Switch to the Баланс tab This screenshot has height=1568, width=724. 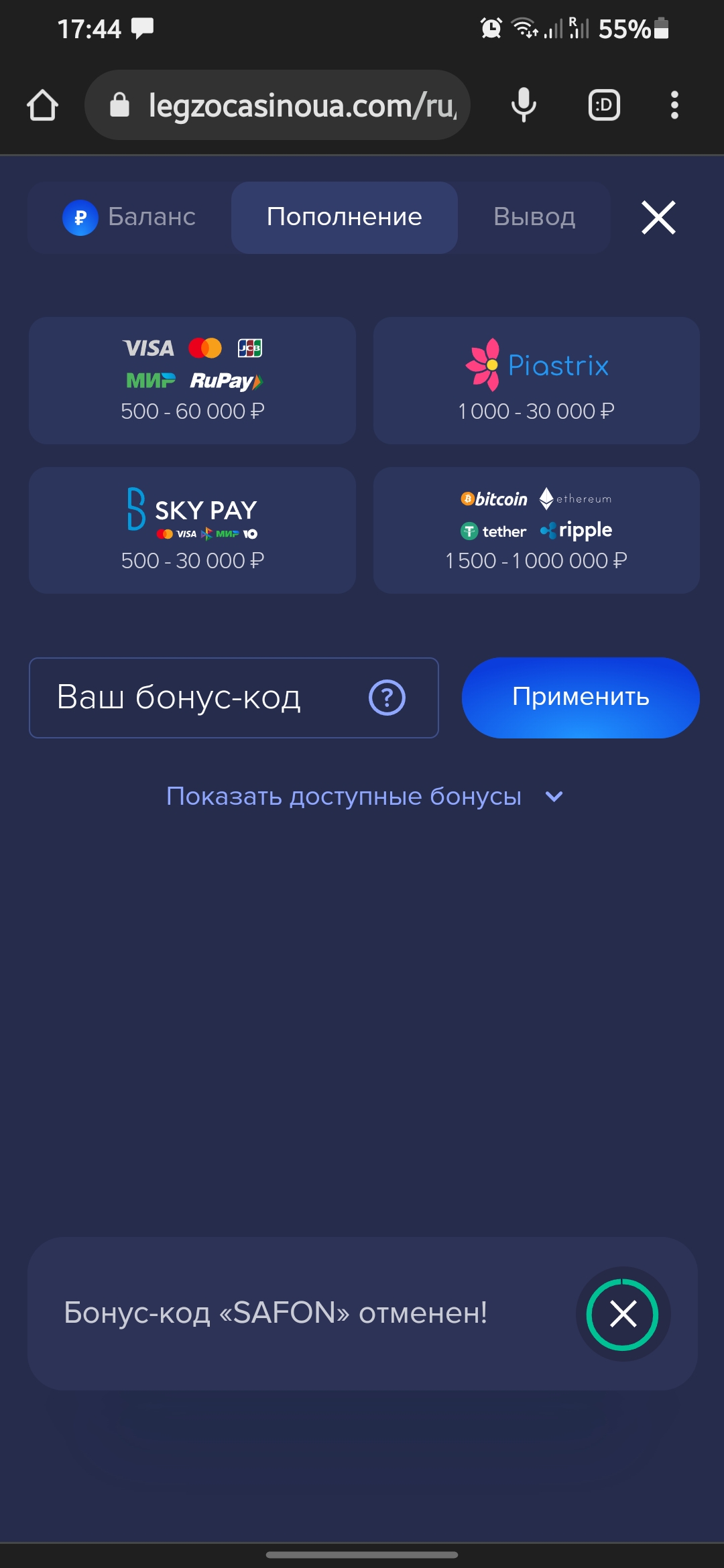point(129,217)
